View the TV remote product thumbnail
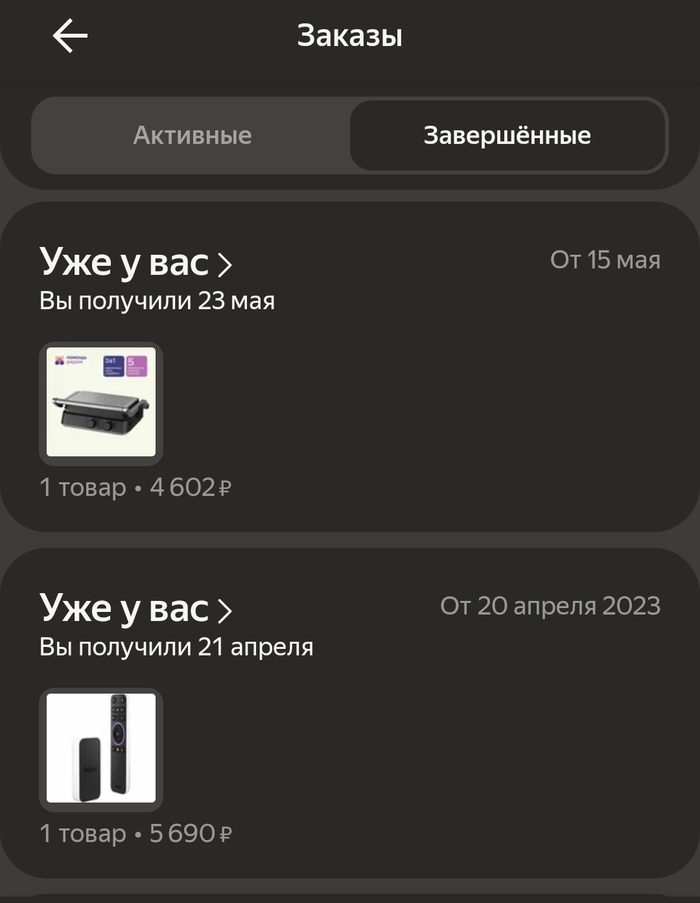Image resolution: width=700 pixels, height=903 pixels. [x=101, y=748]
